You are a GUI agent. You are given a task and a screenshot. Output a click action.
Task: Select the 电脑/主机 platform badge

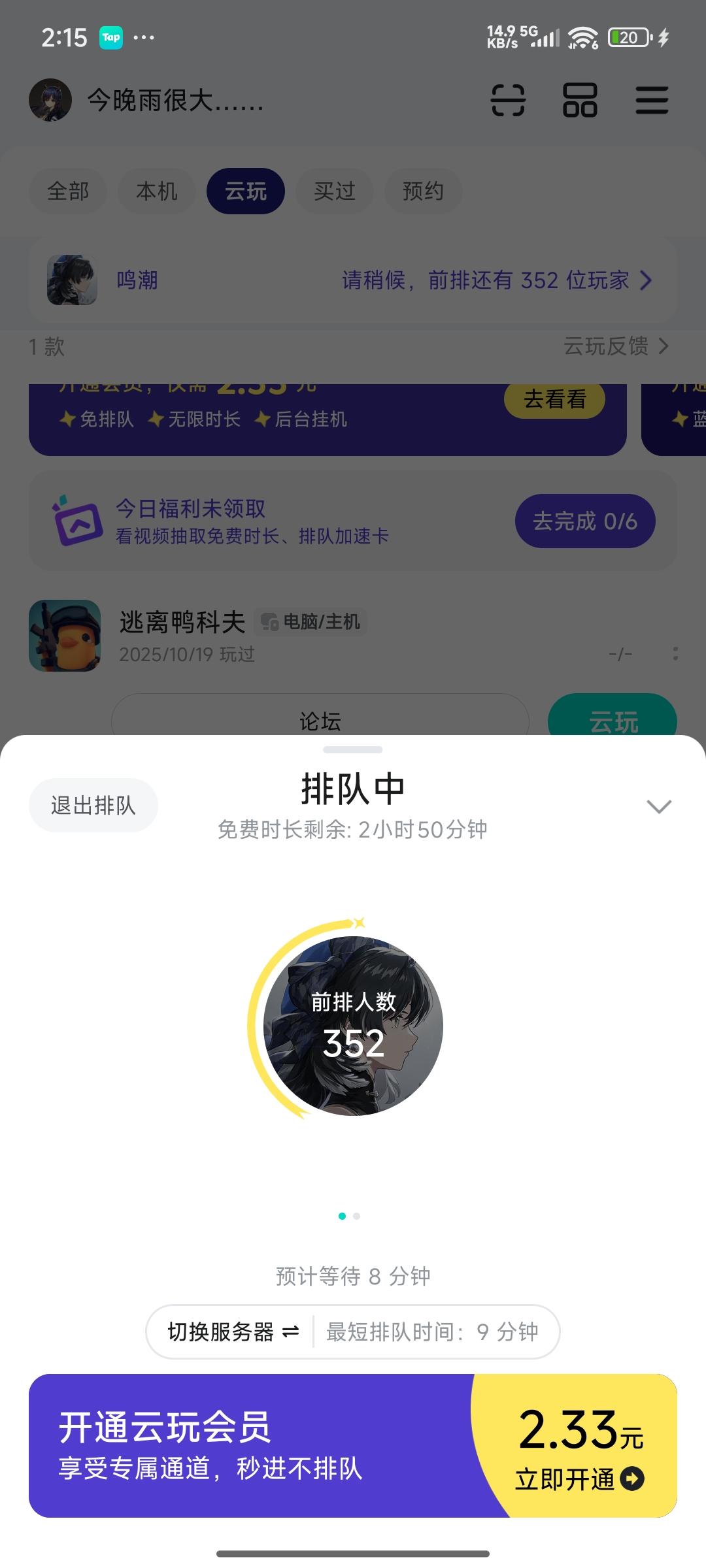[x=312, y=623]
